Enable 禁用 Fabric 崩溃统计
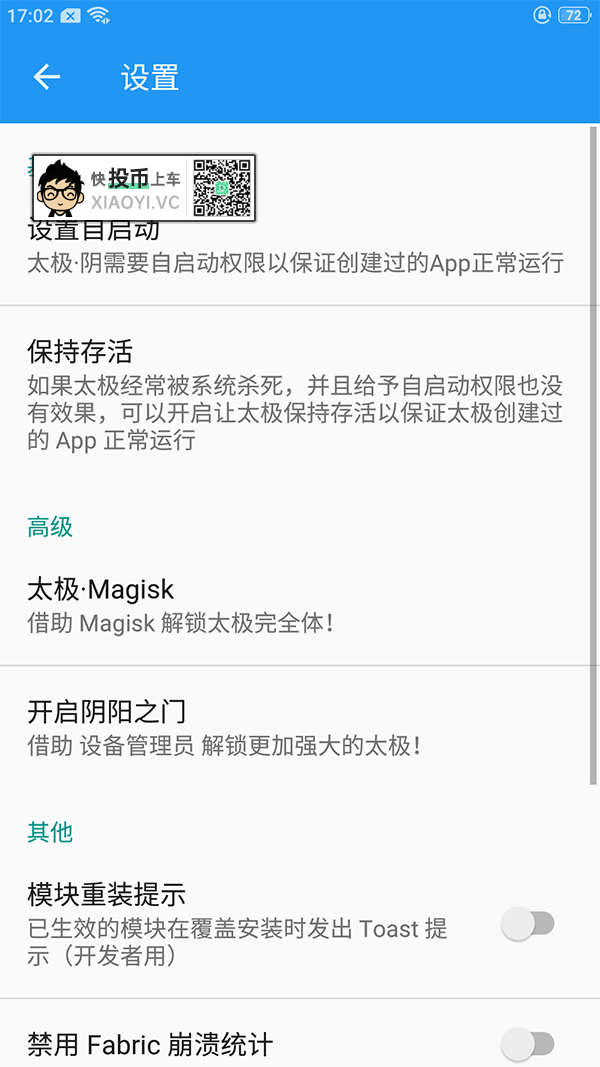Screen dimensions: 600x1067 click(527, 1045)
